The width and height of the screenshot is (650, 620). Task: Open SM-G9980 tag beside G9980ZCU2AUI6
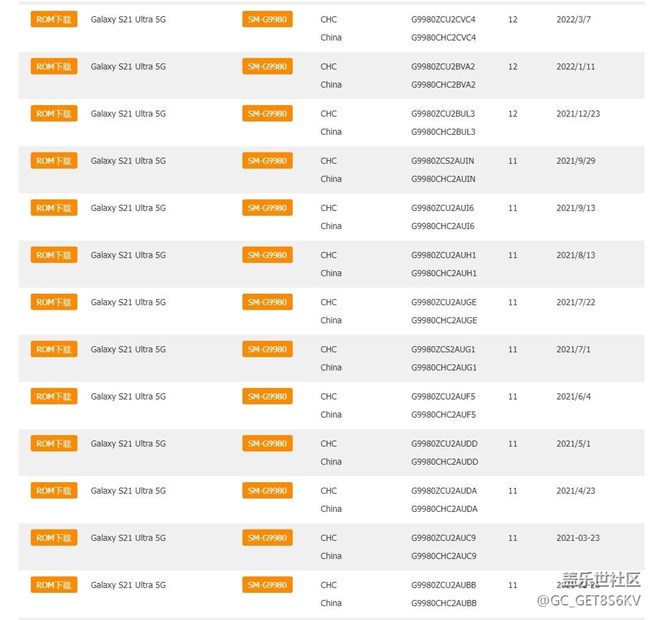(267, 208)
